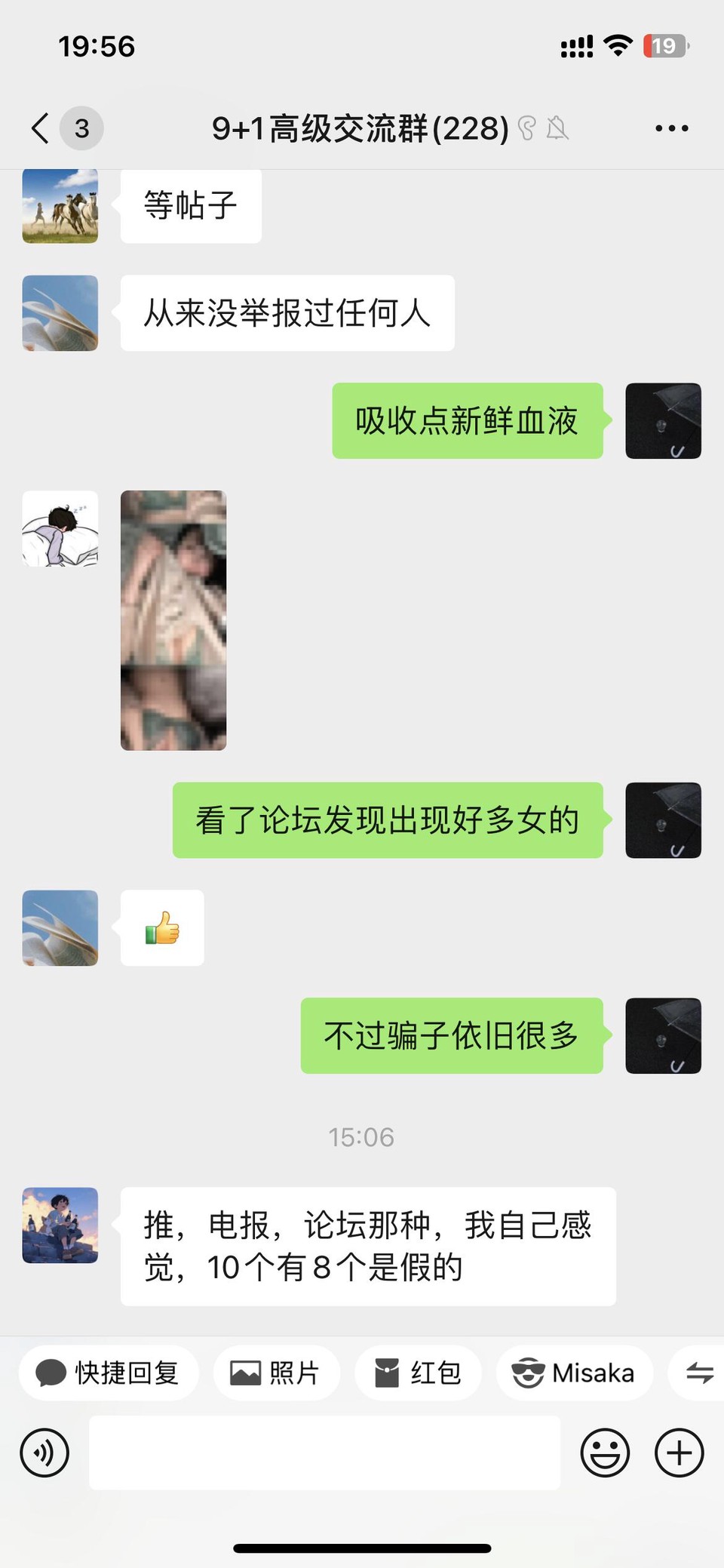This screenshot has height=1568, width=724.
Task: Go back to the chat list
Action: click(x=41, y=128)
